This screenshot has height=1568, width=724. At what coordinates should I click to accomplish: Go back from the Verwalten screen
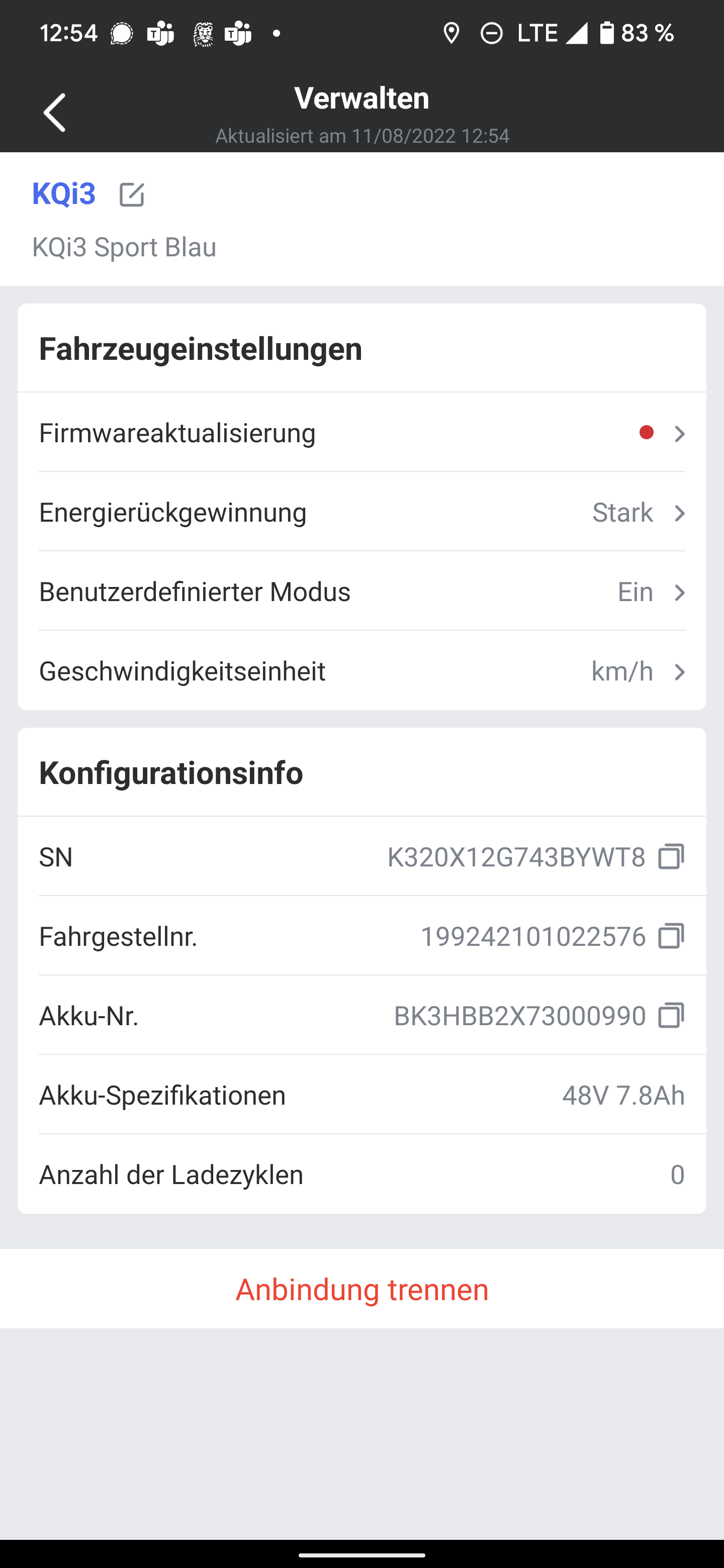tap(54, 113)
